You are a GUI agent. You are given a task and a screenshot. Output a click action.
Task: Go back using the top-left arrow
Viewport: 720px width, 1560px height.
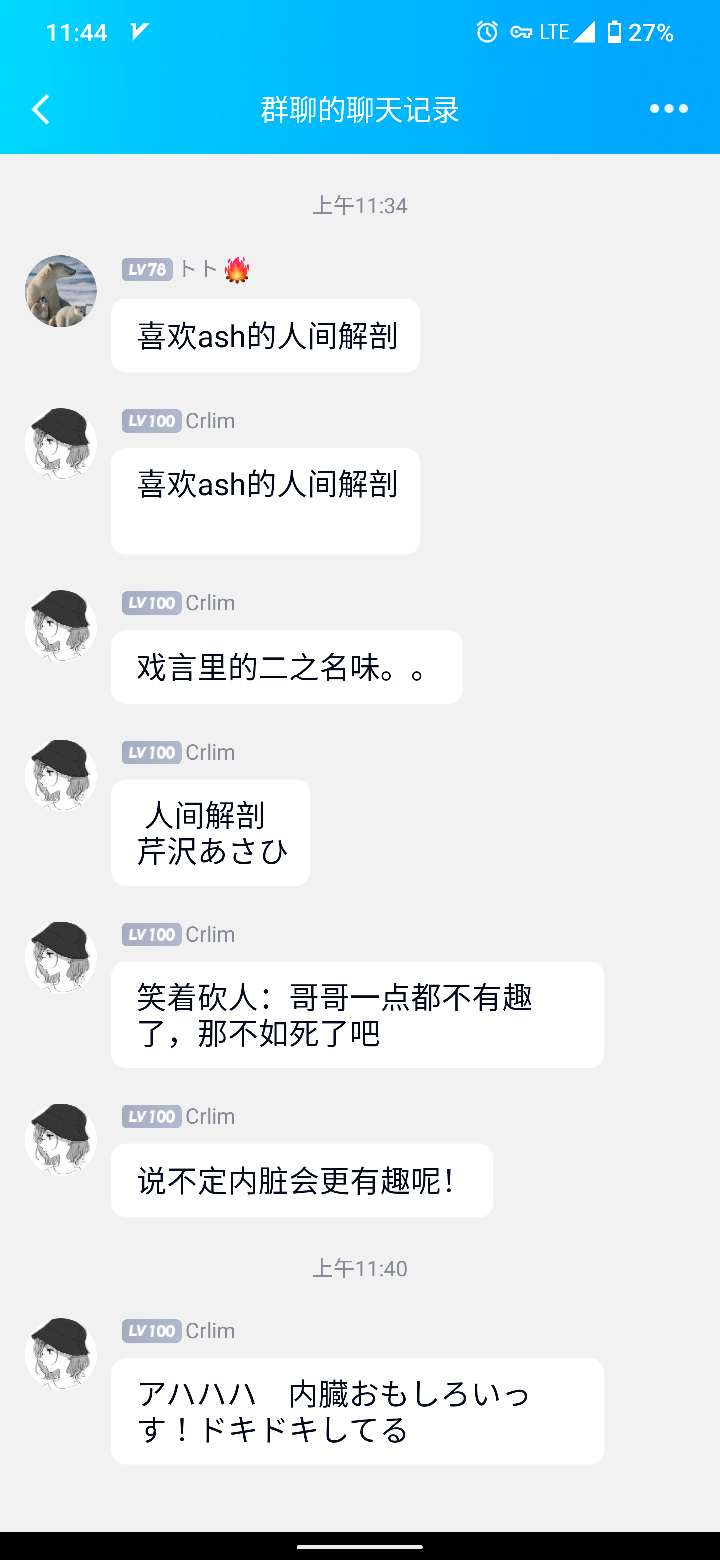(41, 109)
